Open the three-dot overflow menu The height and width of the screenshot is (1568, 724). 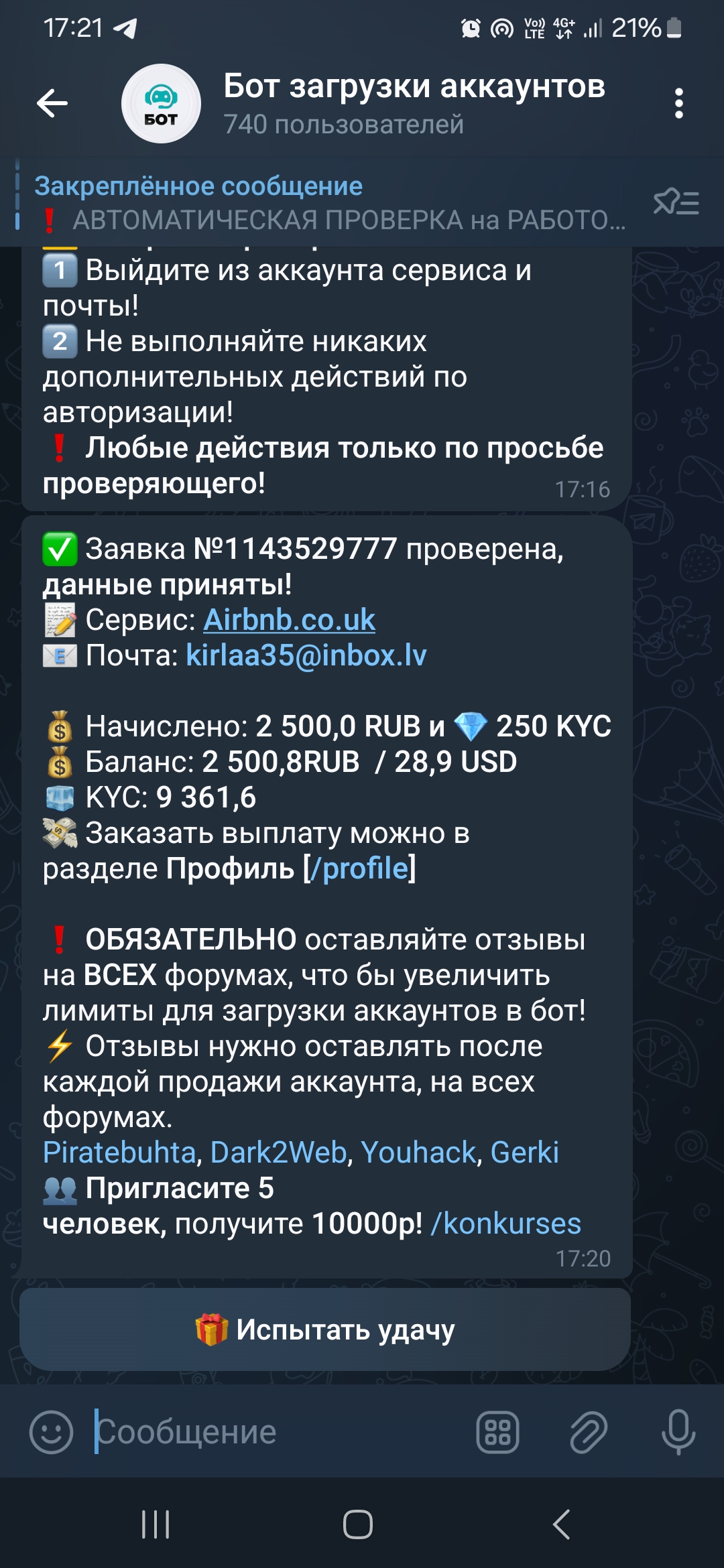[678, 103]
